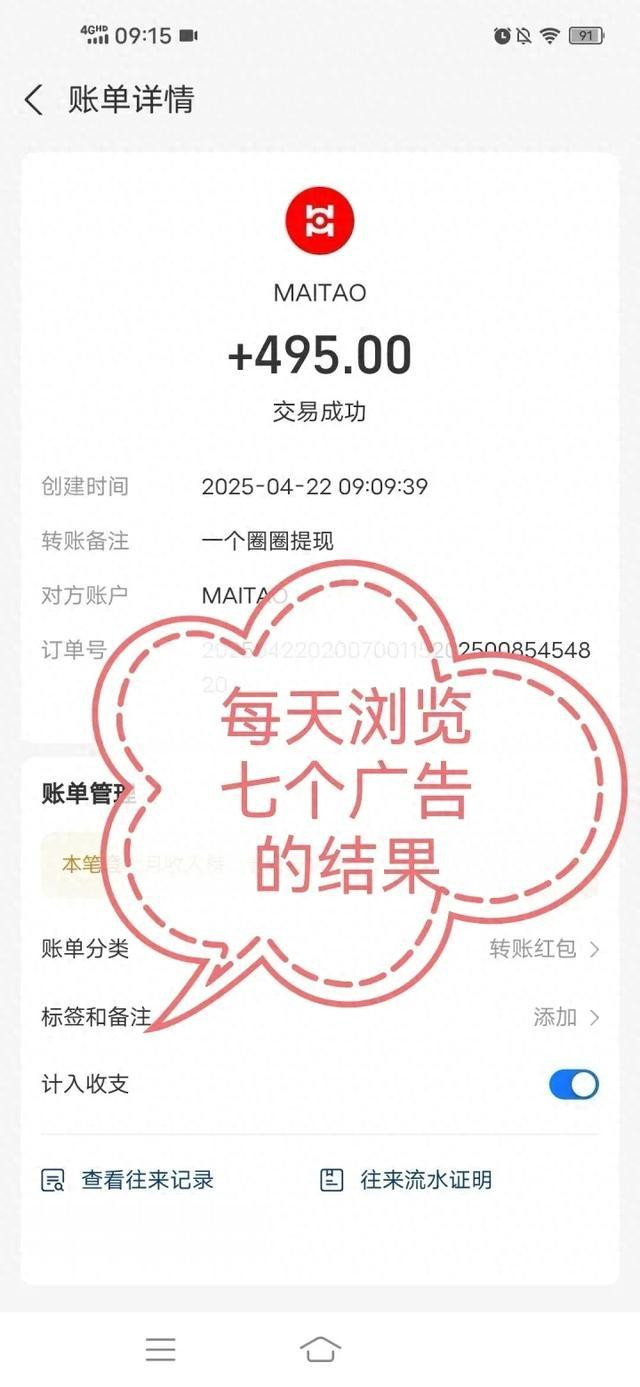Tap the system home button

point(320,1349)
